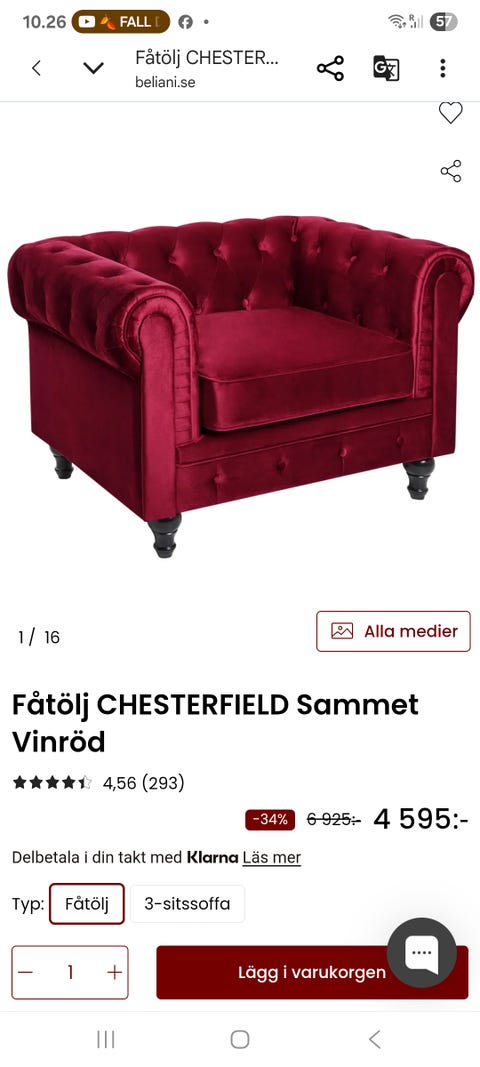Tap Alla medier to view all media
This screenshot has height=1067, width=480.
[394, 631]
